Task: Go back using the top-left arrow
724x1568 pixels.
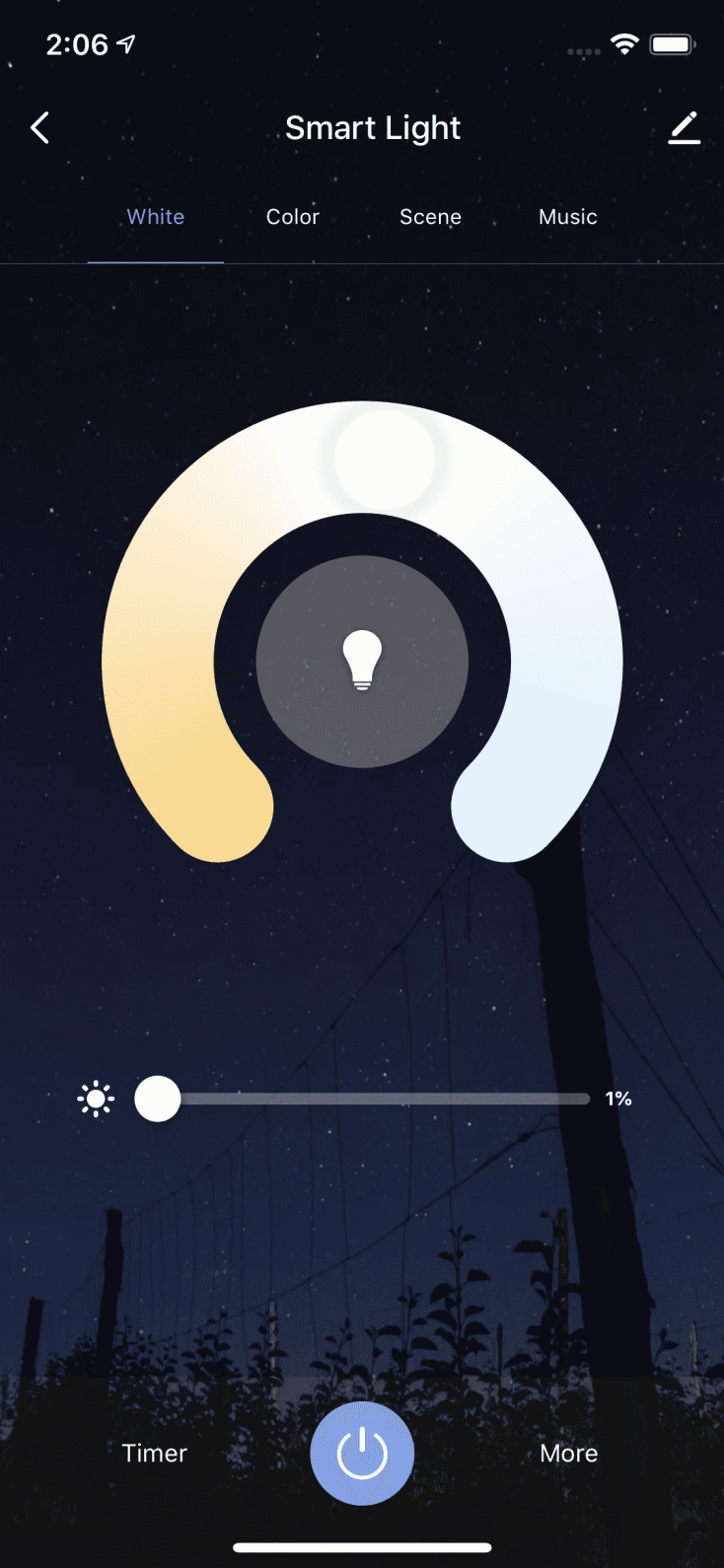Action: [x=39, y=127]
